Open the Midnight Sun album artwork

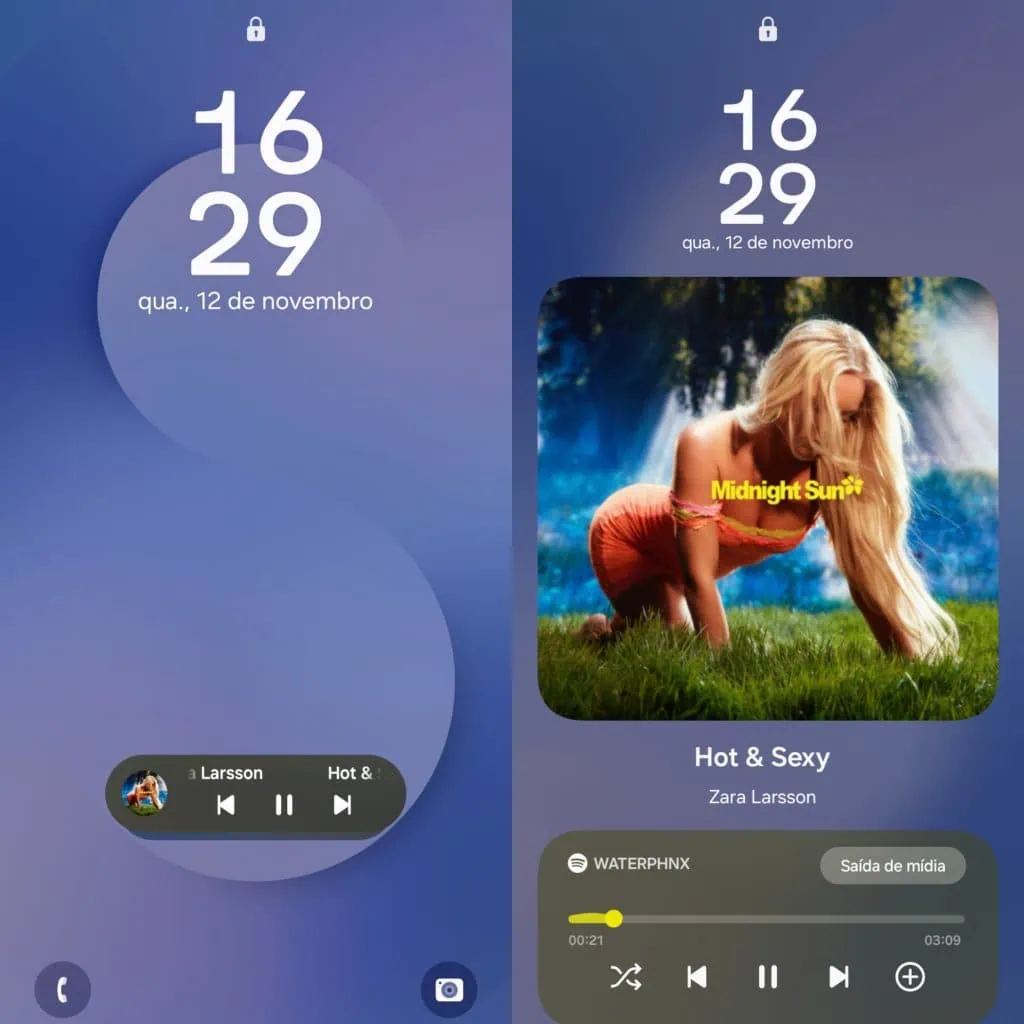point(767,498)
